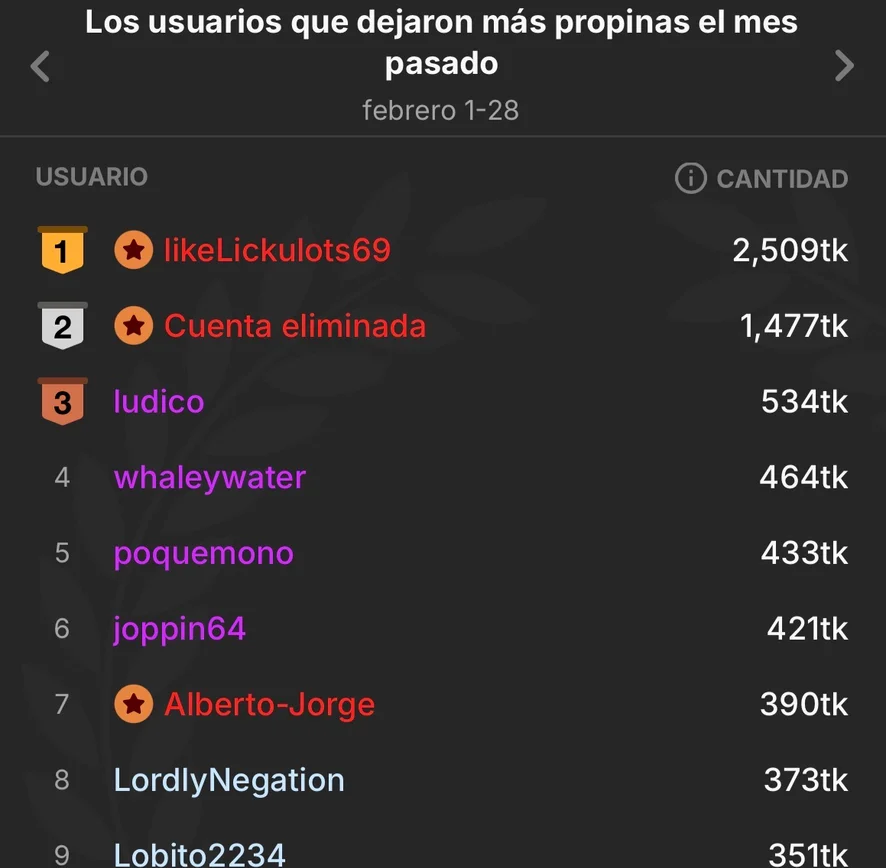This screenshot has height=868, width=886.
Task: Select user poquemono
Action: 204,553
